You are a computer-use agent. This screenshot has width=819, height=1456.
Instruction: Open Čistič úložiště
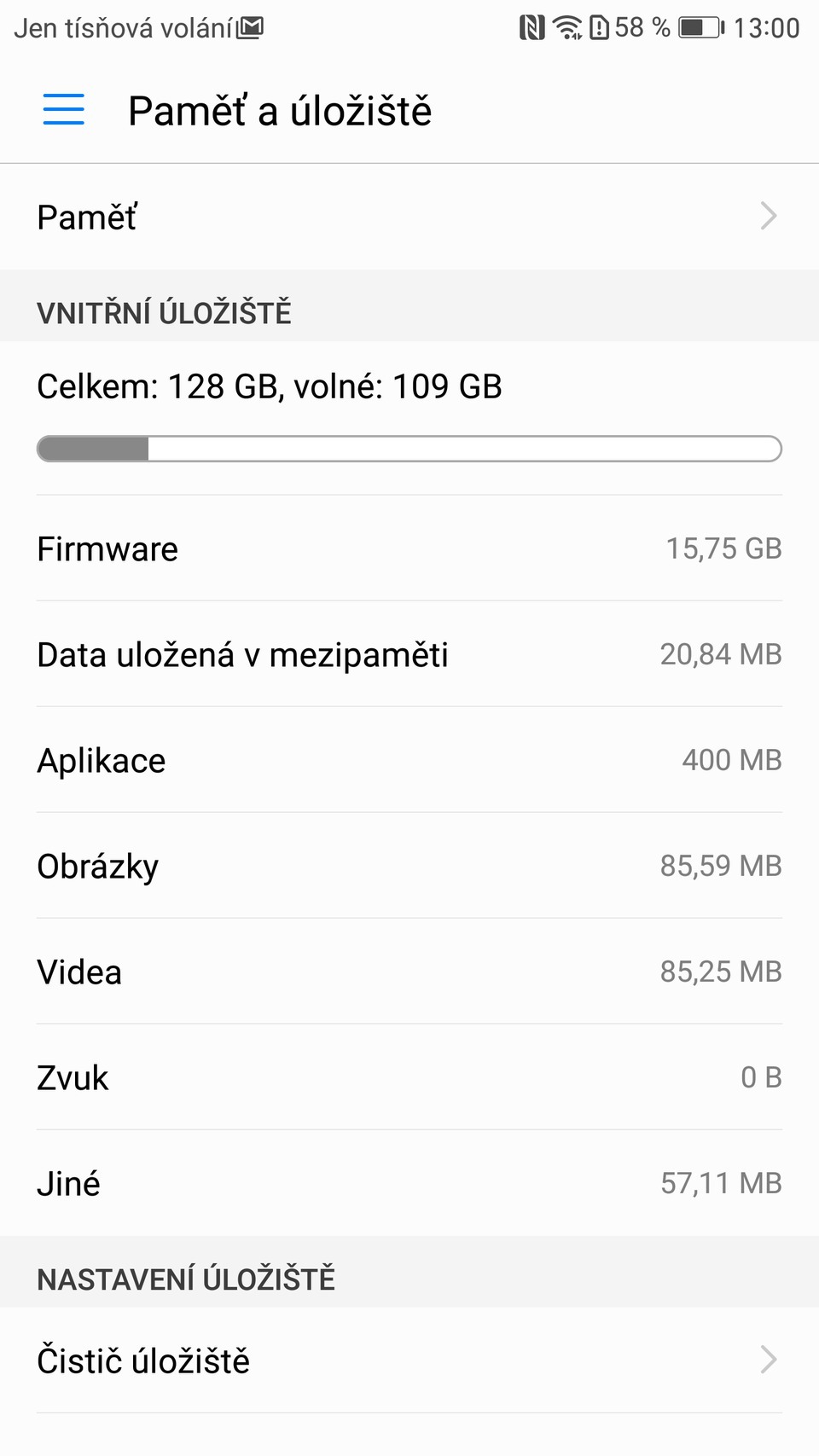[409, 1360]
